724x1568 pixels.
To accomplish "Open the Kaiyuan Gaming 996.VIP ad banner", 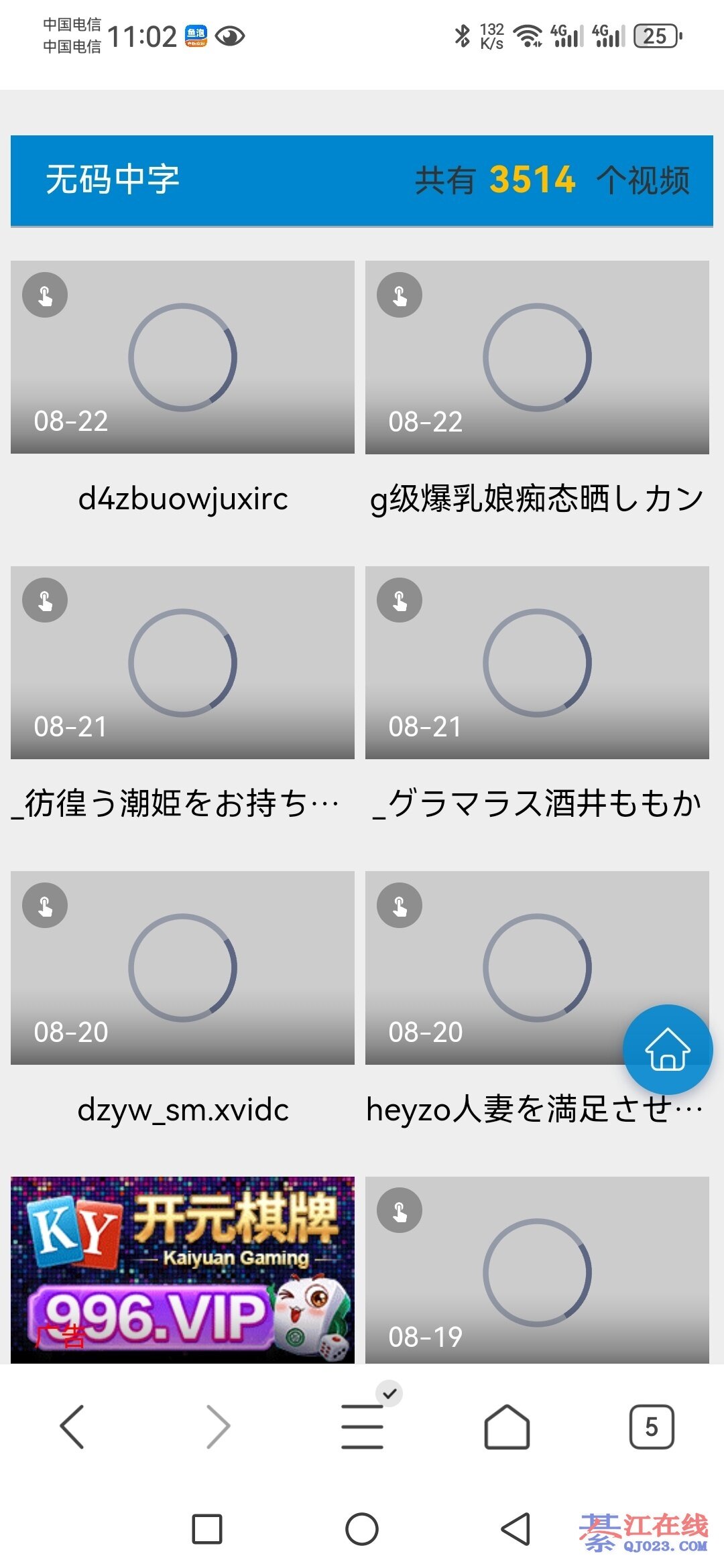I will pos(182,1270).
